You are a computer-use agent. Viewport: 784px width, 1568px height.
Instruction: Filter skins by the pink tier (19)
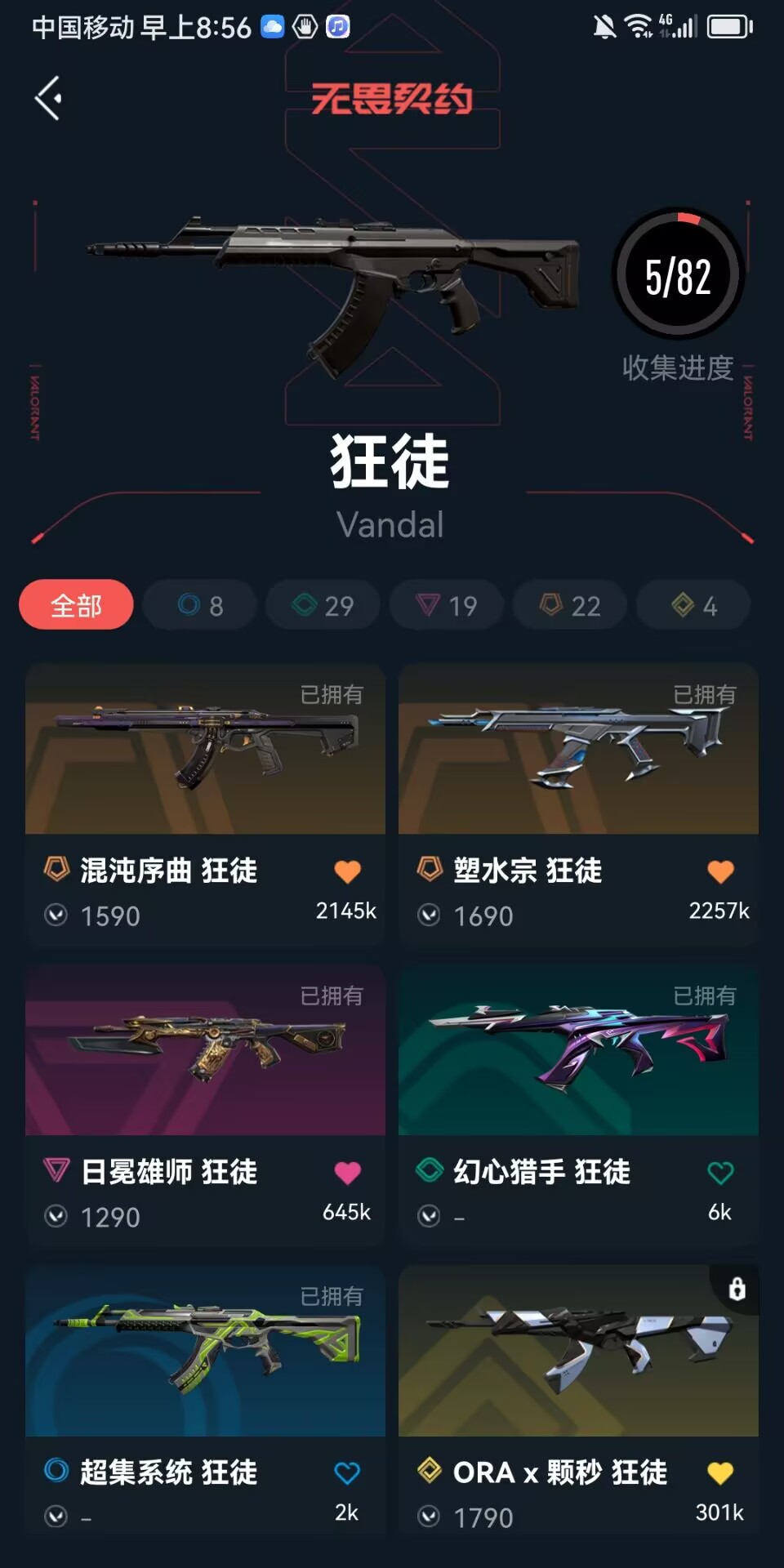pos(447,605)
